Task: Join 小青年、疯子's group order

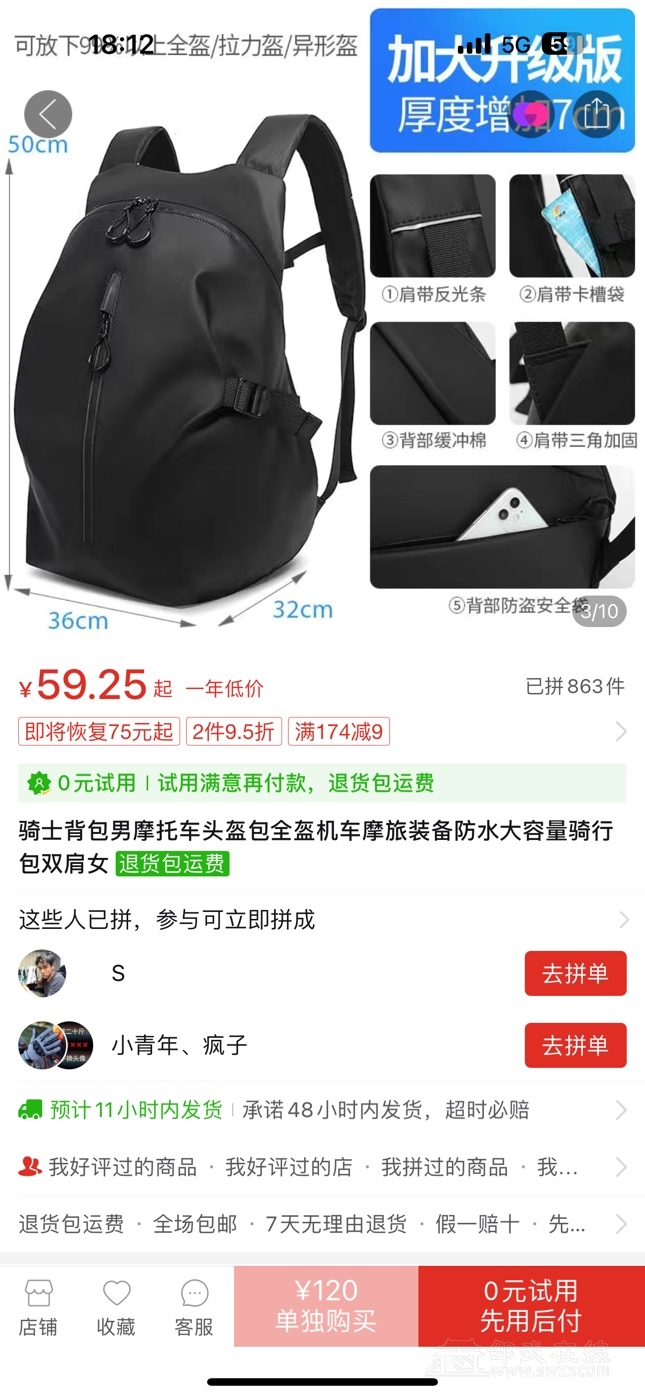Action: click(575, 1046)
